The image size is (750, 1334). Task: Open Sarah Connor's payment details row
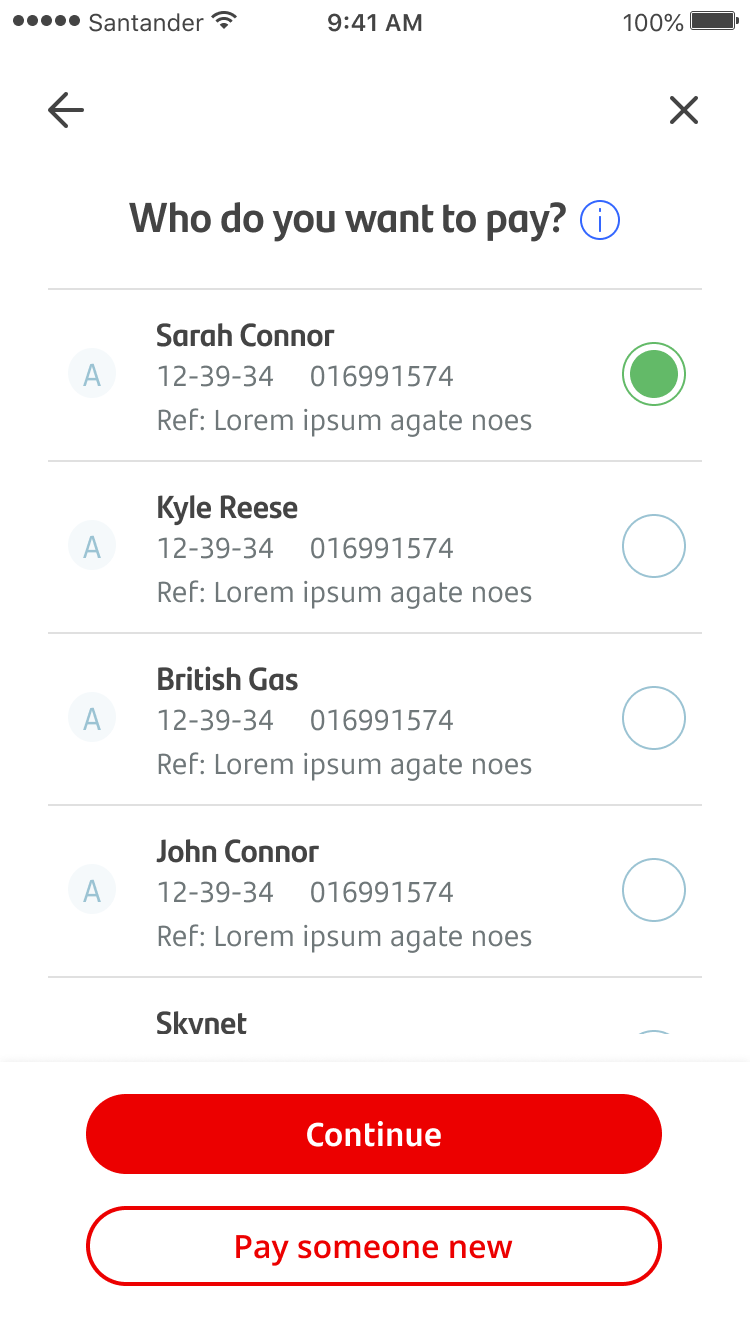point(344,374)
